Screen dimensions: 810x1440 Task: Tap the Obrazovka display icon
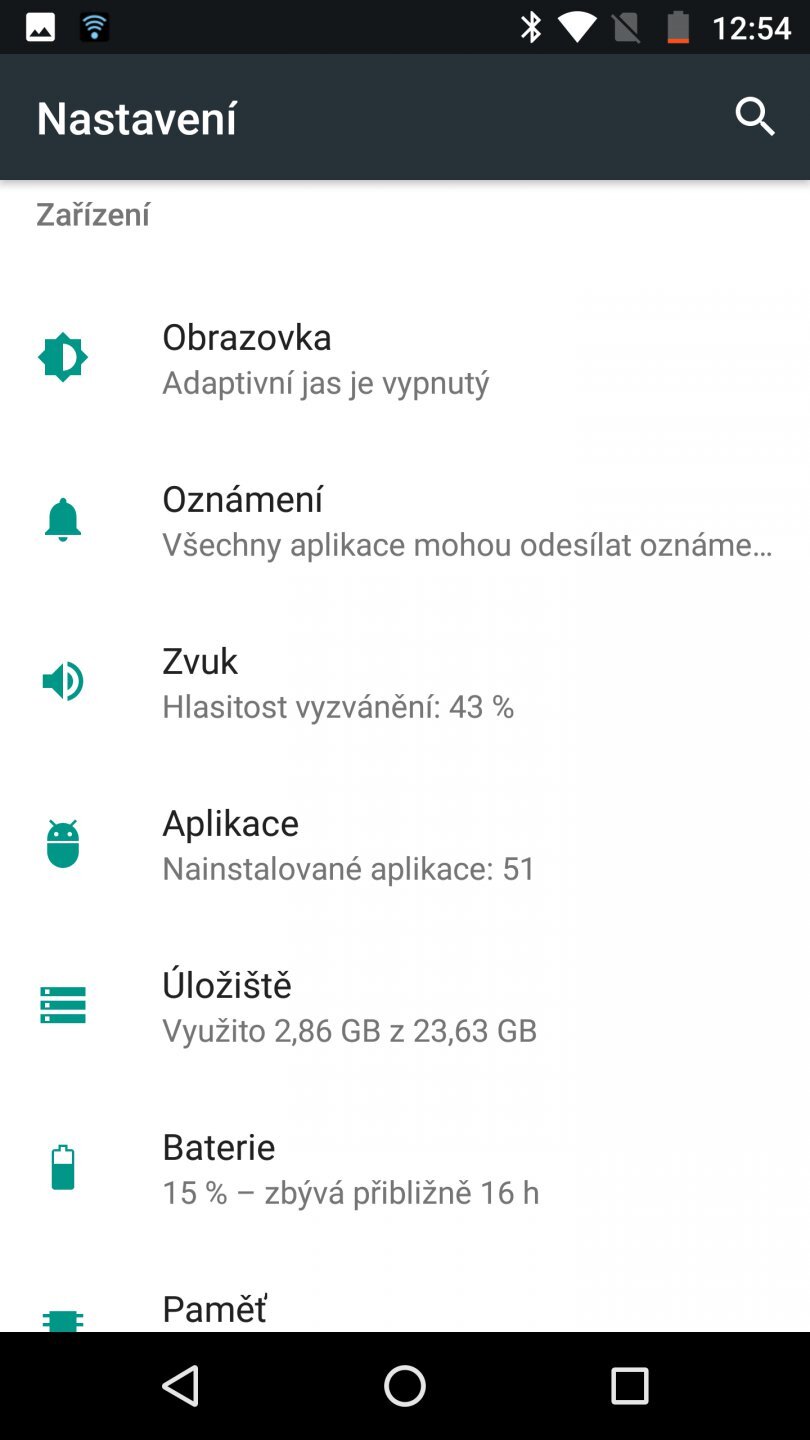62,357
